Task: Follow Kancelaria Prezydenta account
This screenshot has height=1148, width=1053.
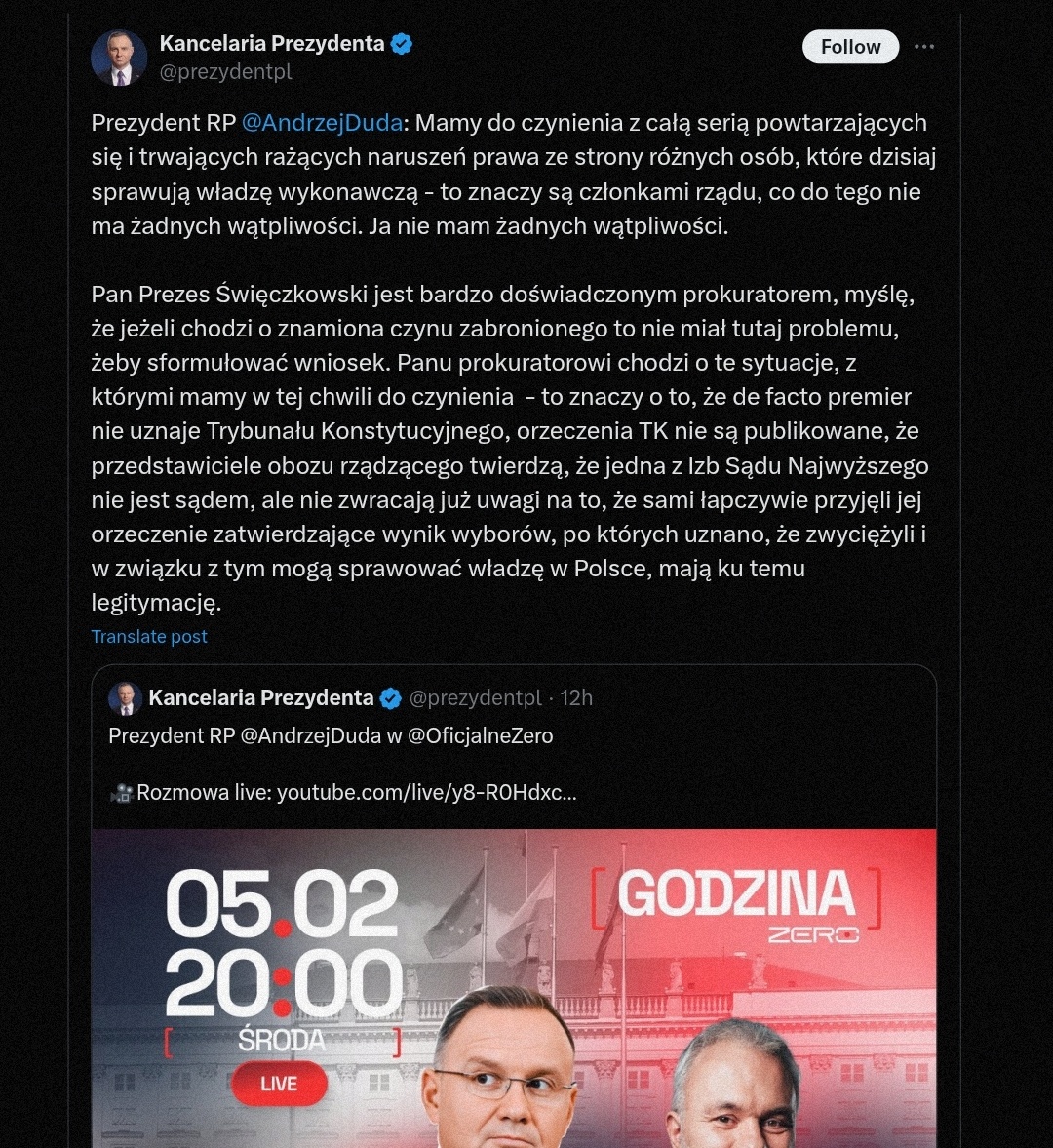Action: (x=850, y=47)
